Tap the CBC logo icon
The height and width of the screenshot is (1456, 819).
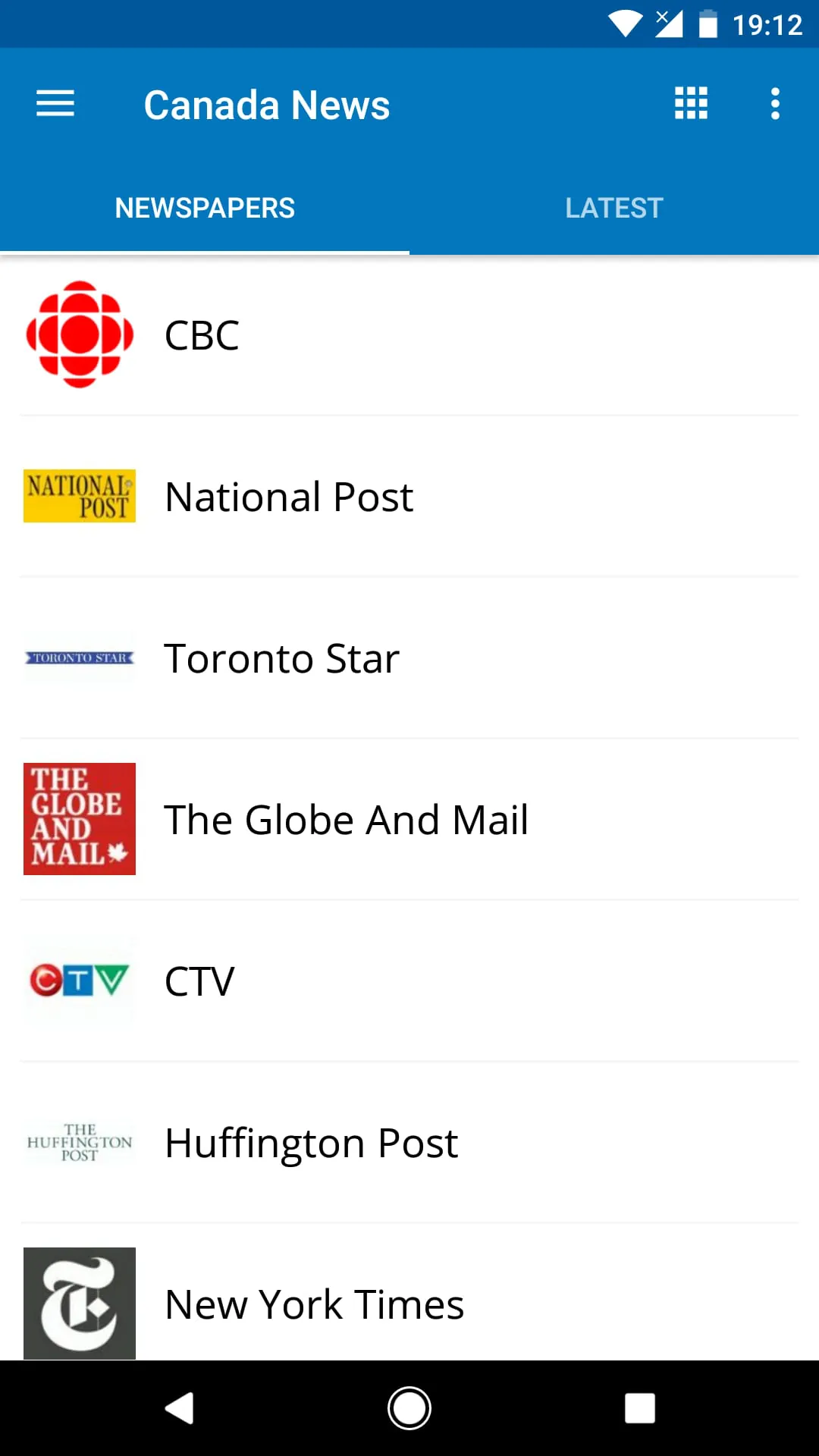pyautogui.click(x=79, y=334)
